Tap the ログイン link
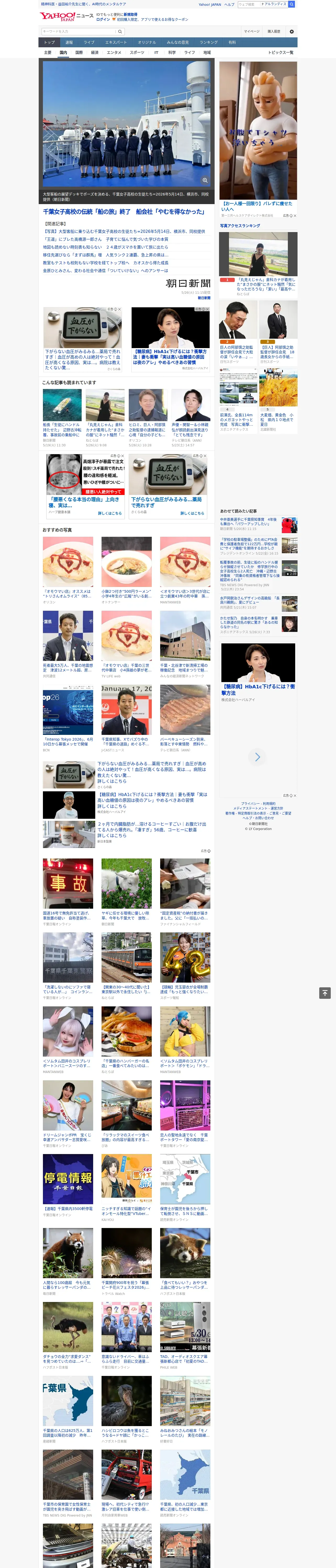 pyautogui.click(x=103, y=20)
